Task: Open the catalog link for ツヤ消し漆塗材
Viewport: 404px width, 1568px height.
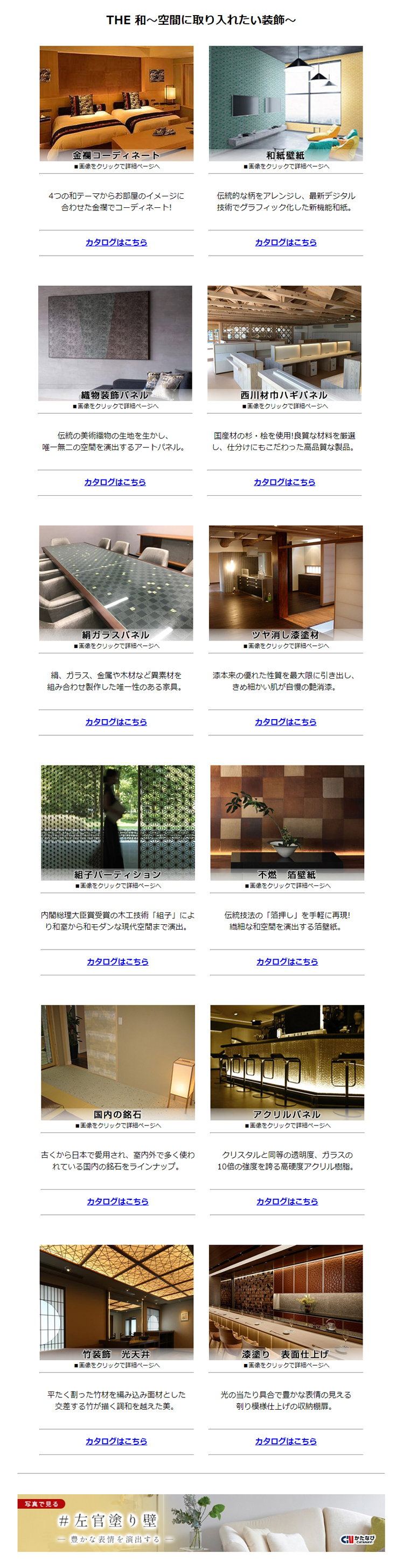Action: point(286,722)
